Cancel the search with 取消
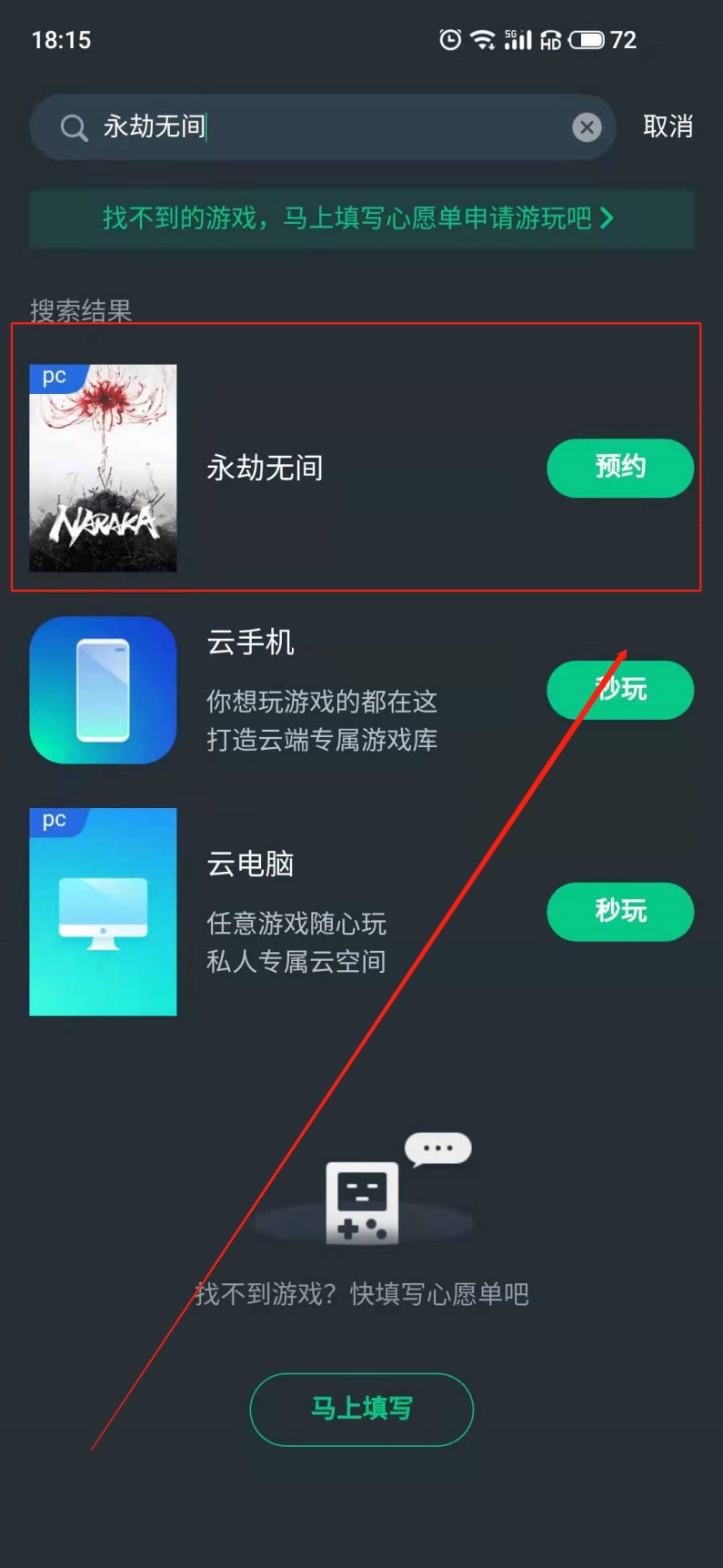 coord(668,126)
